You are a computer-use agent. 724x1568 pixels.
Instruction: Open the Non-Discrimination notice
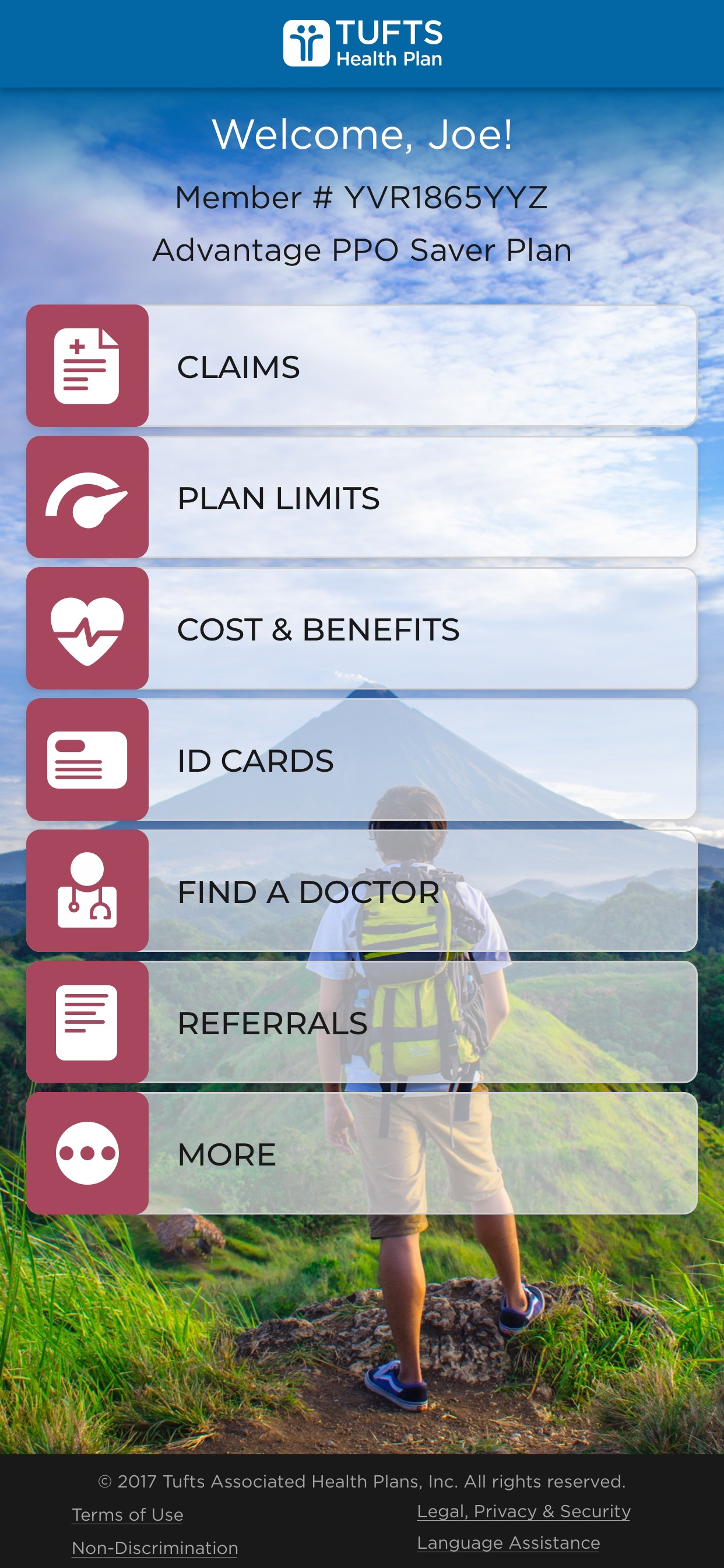(154, 1548)
